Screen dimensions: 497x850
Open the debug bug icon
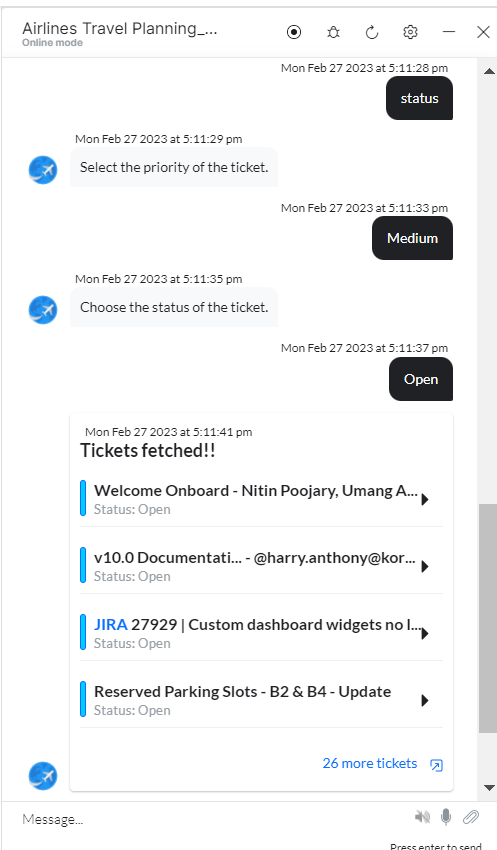tap(333, 33)
